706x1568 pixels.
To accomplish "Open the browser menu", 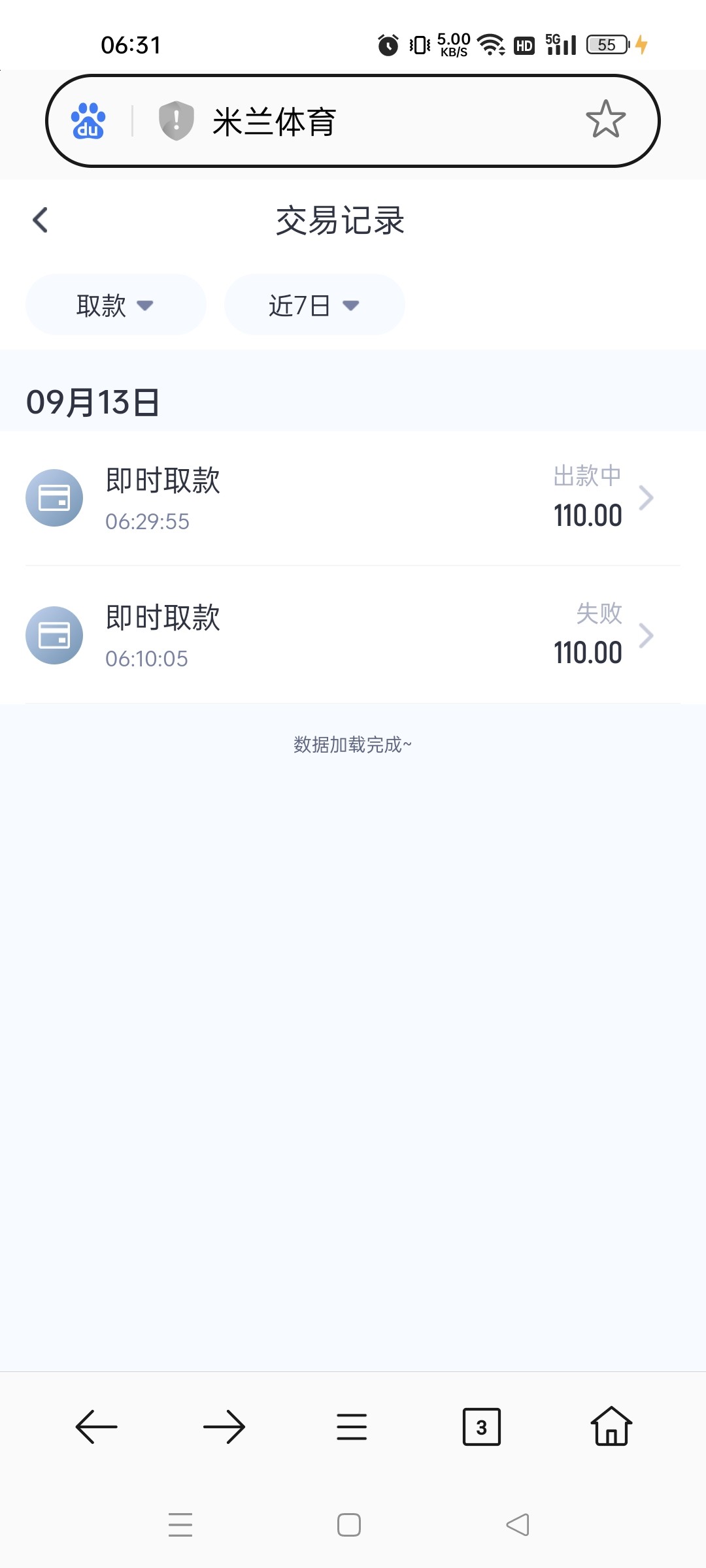I will coord(352,1427).
